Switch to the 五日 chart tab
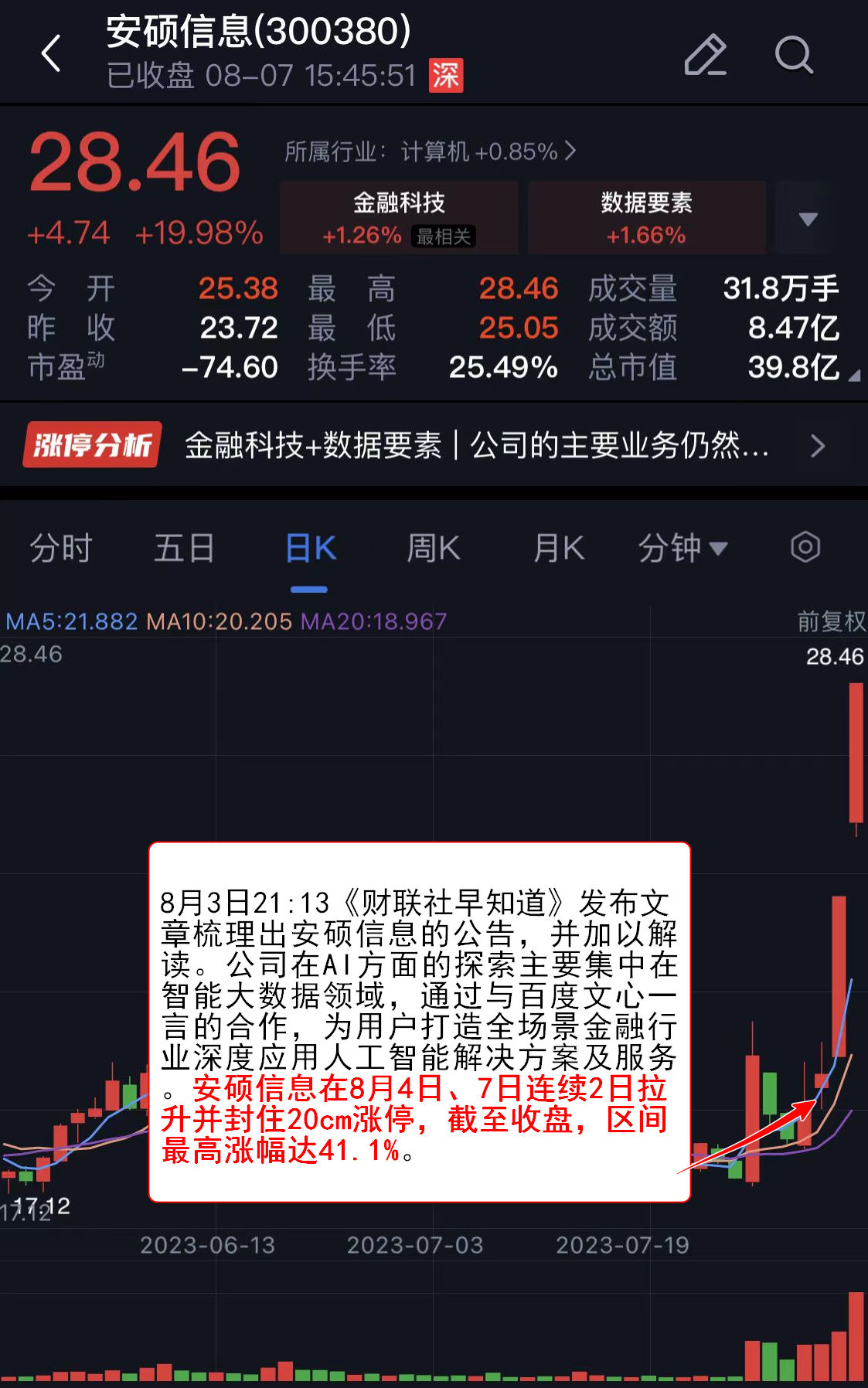Image resolution: width=868 pixels, height=1388 pixels. click(184, 549)
